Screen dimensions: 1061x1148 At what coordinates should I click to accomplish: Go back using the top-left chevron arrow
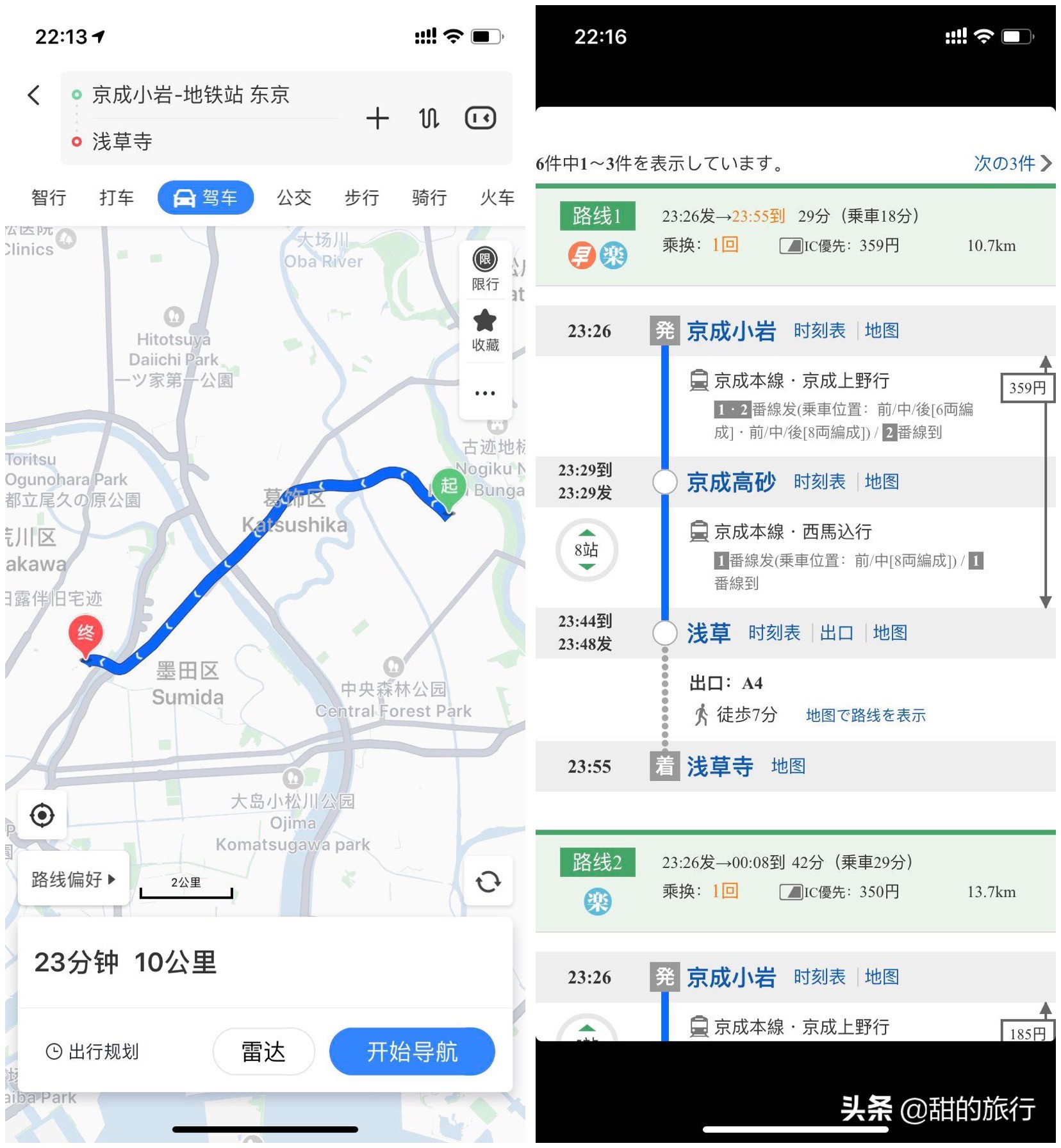33,95
